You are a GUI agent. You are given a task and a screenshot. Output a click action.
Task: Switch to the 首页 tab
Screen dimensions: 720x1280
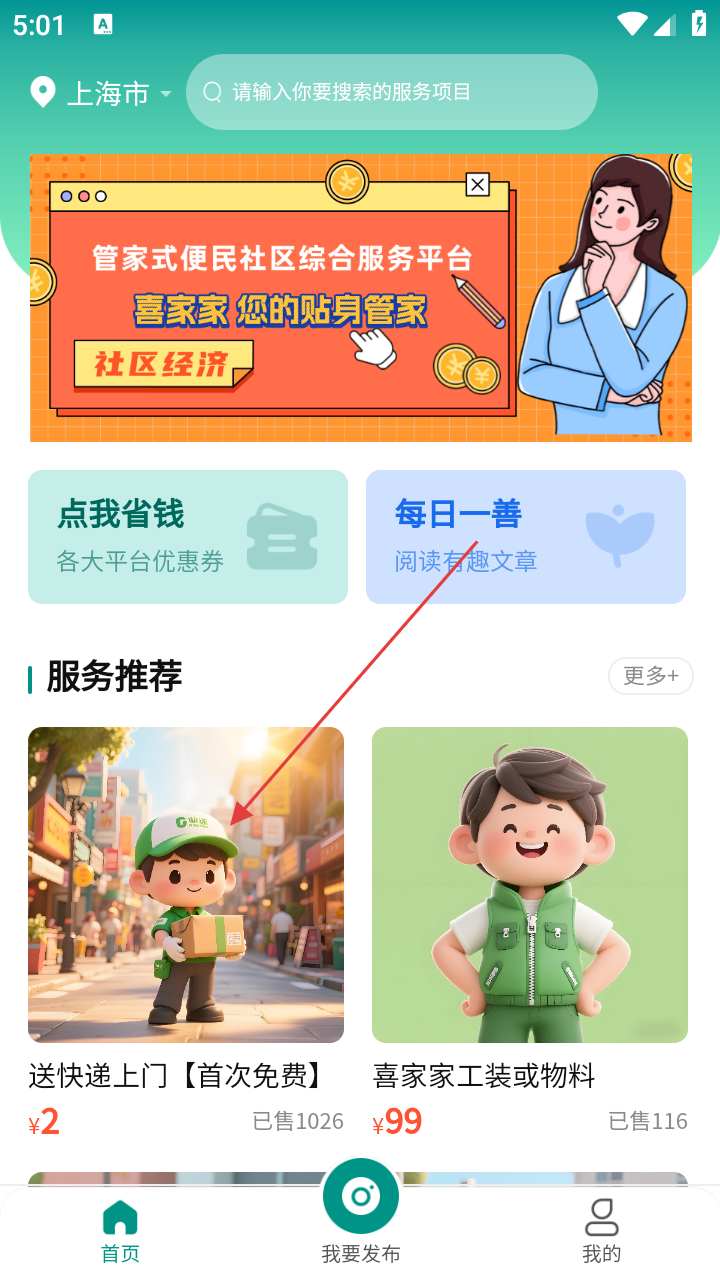point(120,1231)
